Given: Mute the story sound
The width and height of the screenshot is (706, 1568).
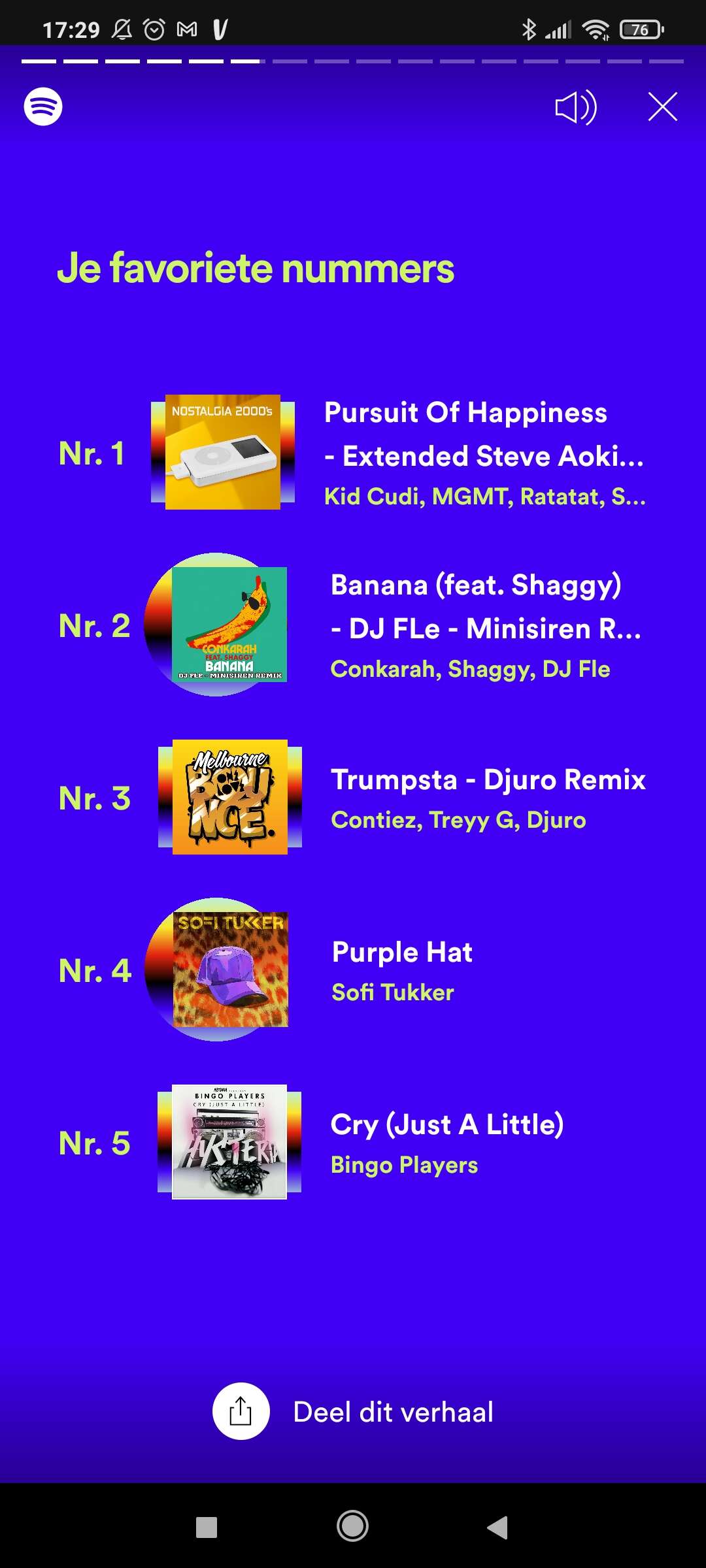Looking at the screenshot, I should 576,107.
